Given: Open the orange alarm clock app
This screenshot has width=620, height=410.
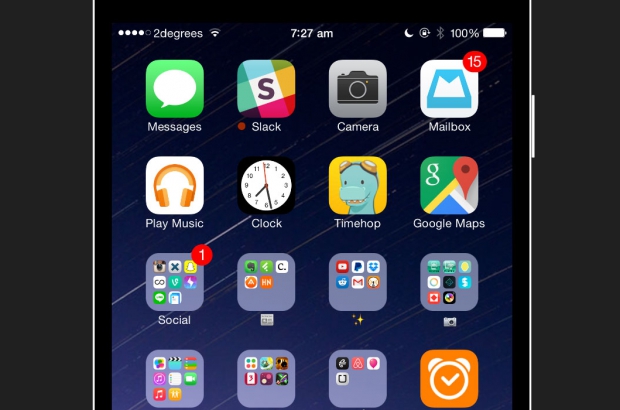Looking at the screenshot, I should 449,378.
